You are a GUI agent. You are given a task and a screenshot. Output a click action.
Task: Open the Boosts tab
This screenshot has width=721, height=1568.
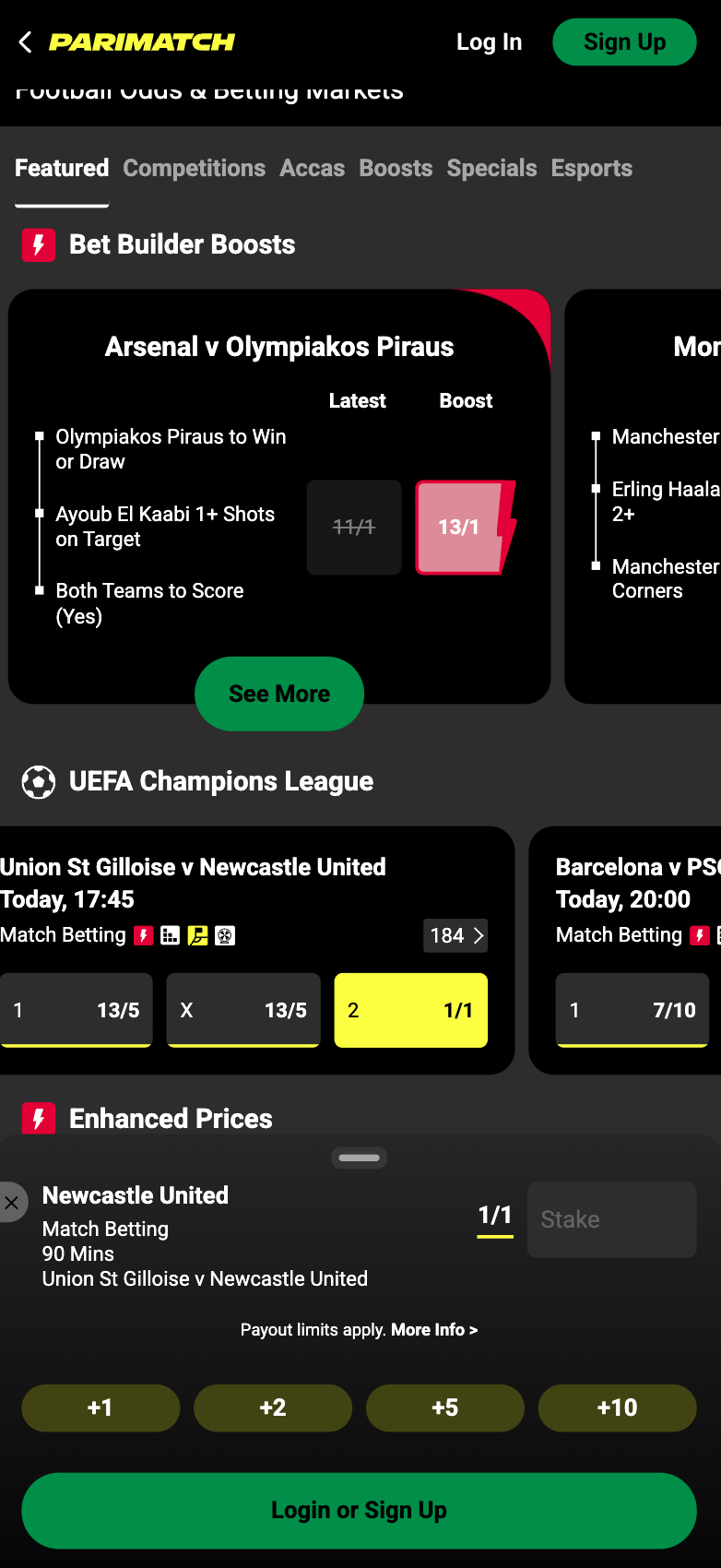coord(396,168)
